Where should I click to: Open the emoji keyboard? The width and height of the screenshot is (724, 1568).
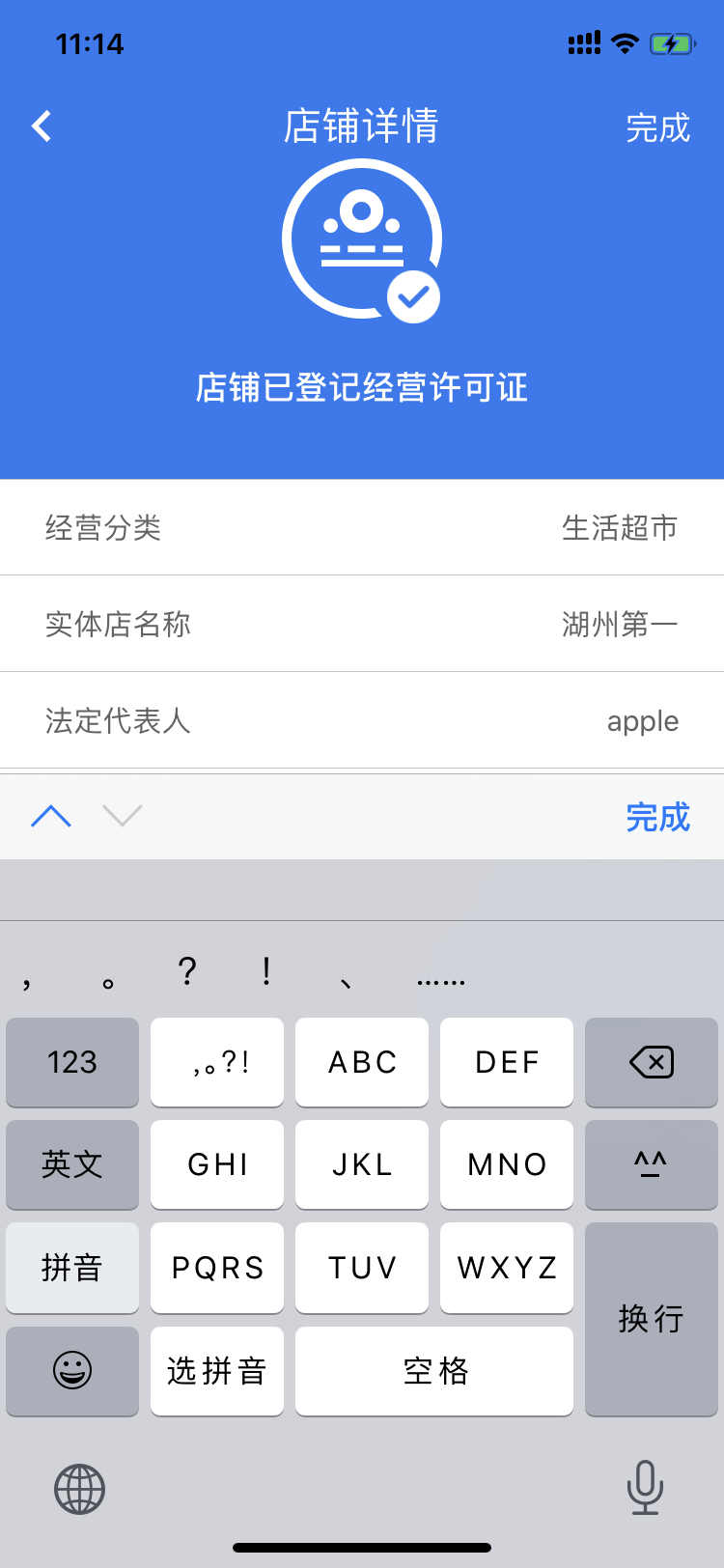pos(72,1371)
